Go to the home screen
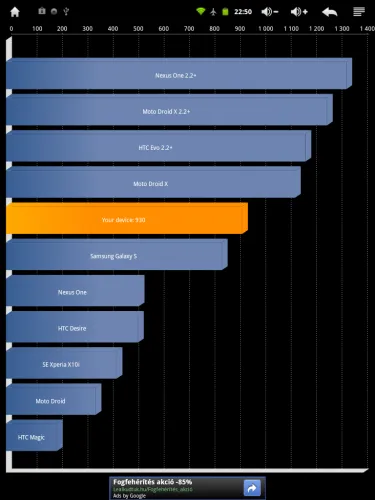 point(15,12)
